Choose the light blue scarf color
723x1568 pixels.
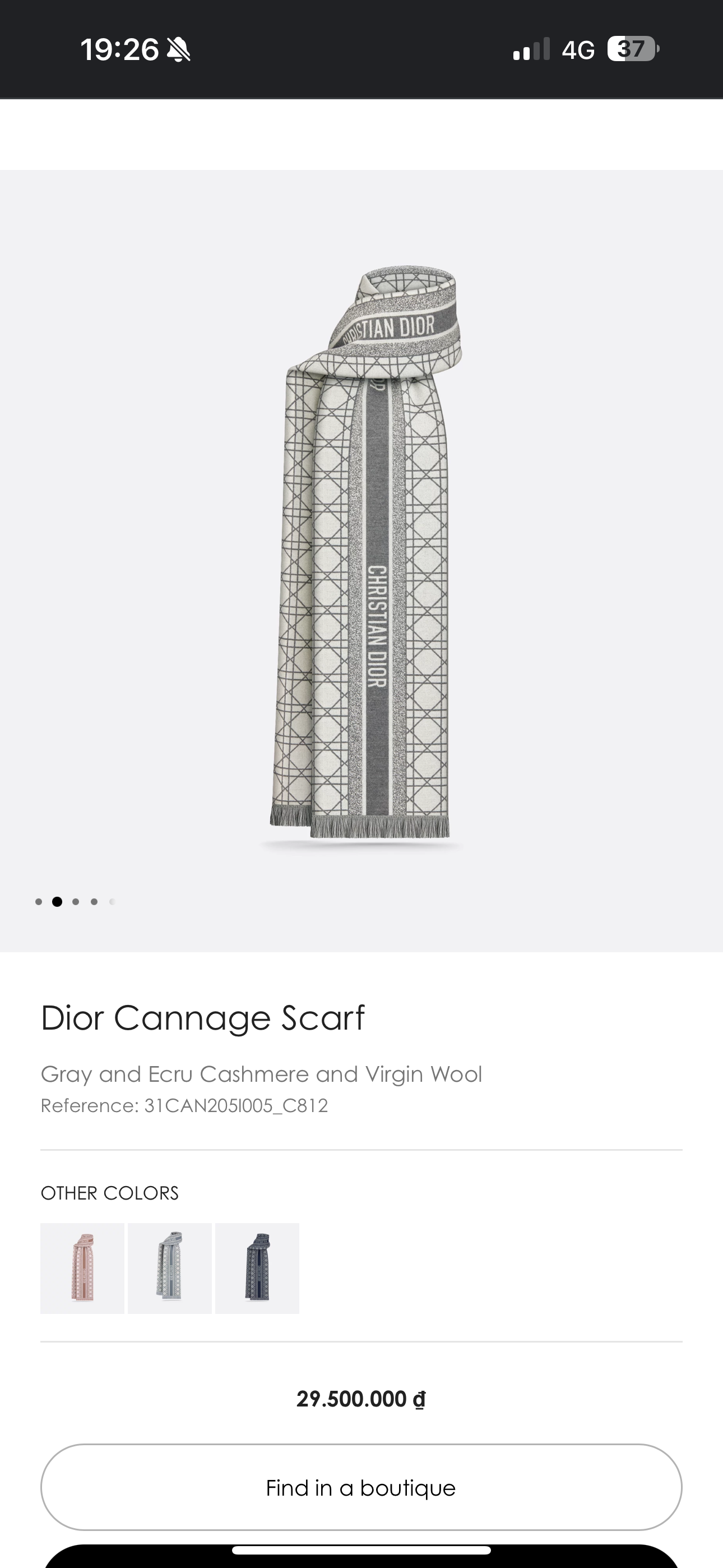tap(170, 1268)
